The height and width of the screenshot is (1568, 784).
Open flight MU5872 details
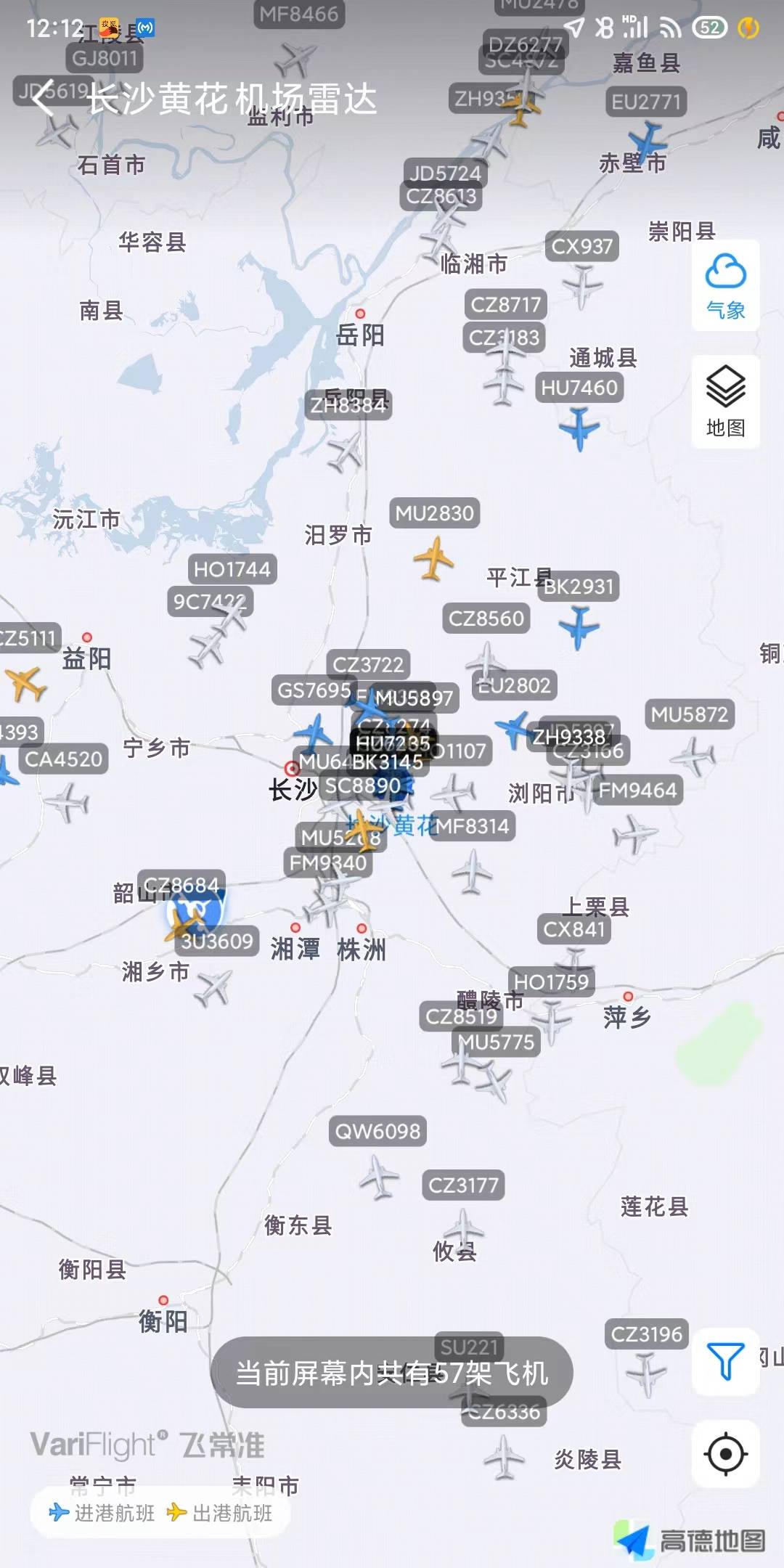tap(695, 757)
